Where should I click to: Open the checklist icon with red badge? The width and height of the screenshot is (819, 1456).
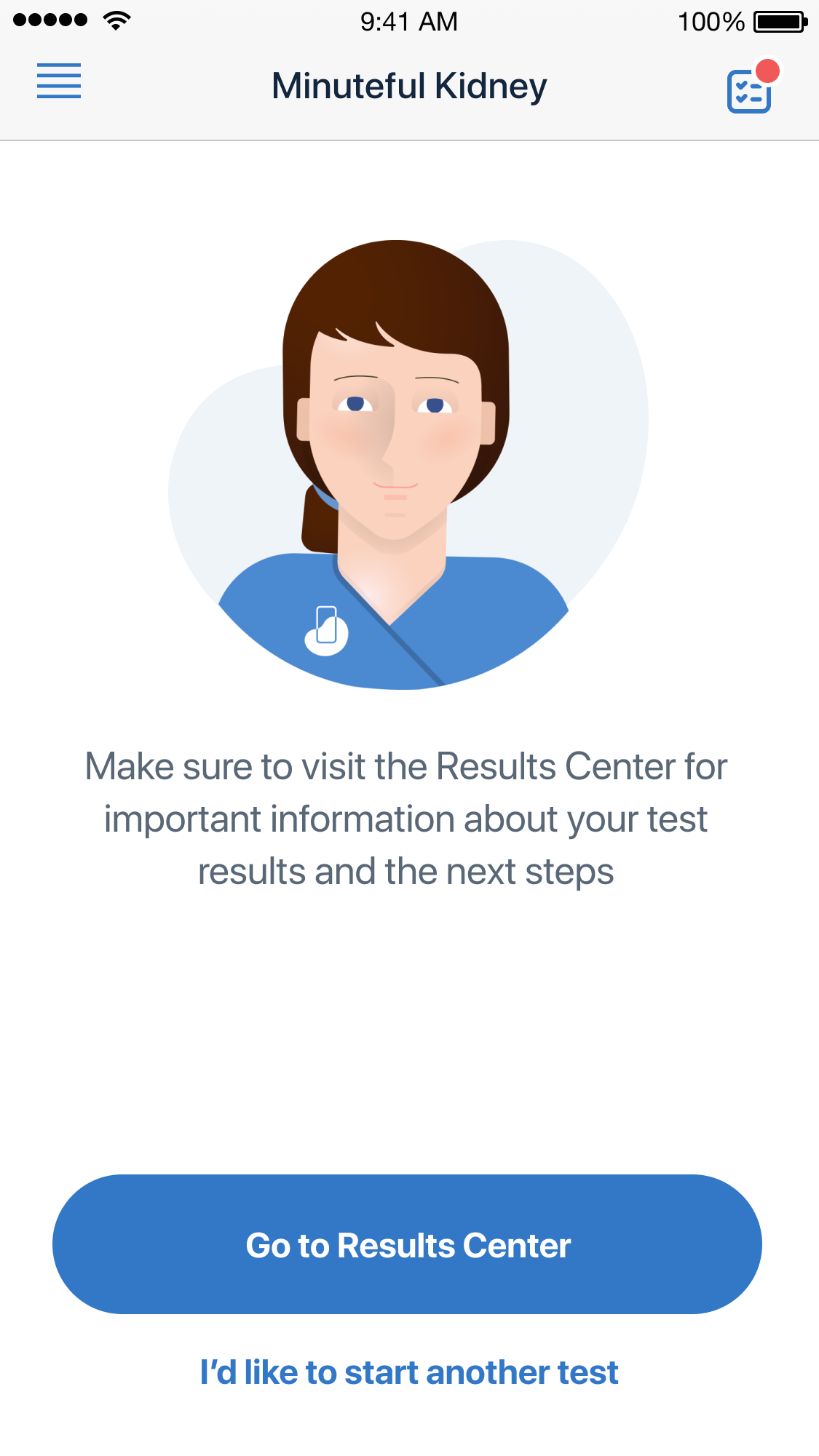coord(750,90)
